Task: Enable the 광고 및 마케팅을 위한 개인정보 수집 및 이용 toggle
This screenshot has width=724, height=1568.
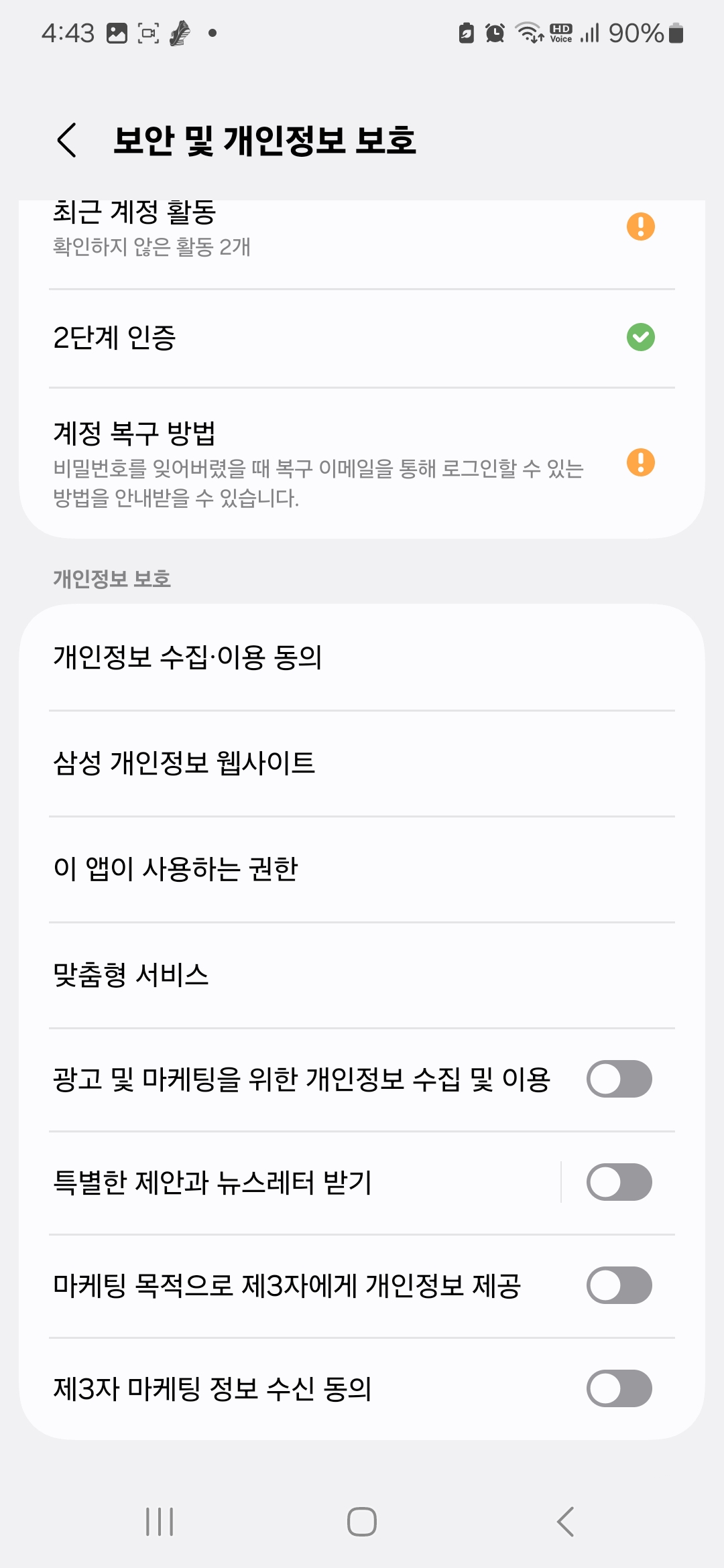Action: pos(620,1080)
